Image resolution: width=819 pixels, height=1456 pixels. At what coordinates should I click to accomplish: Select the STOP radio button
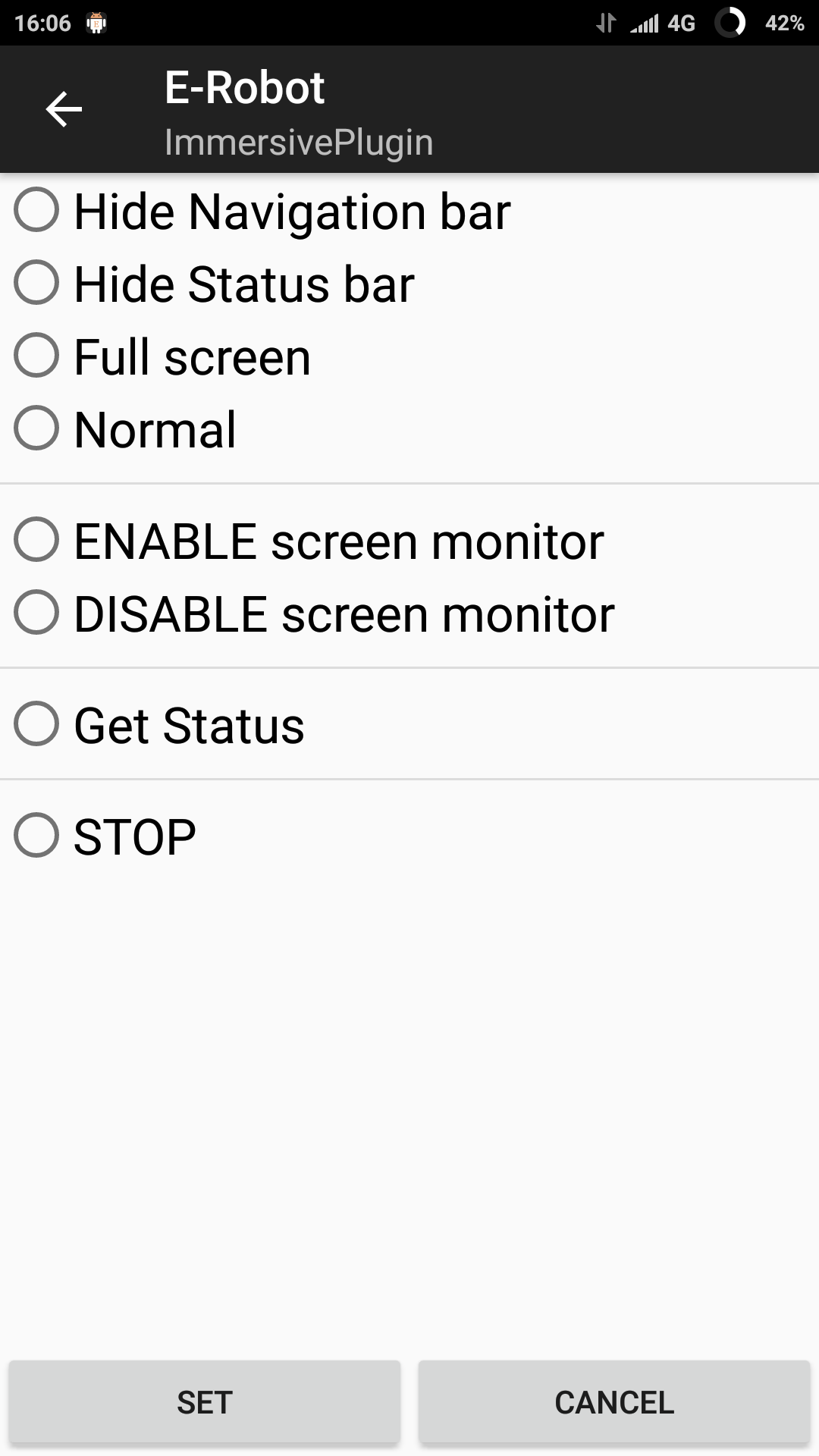click(105, 836)
